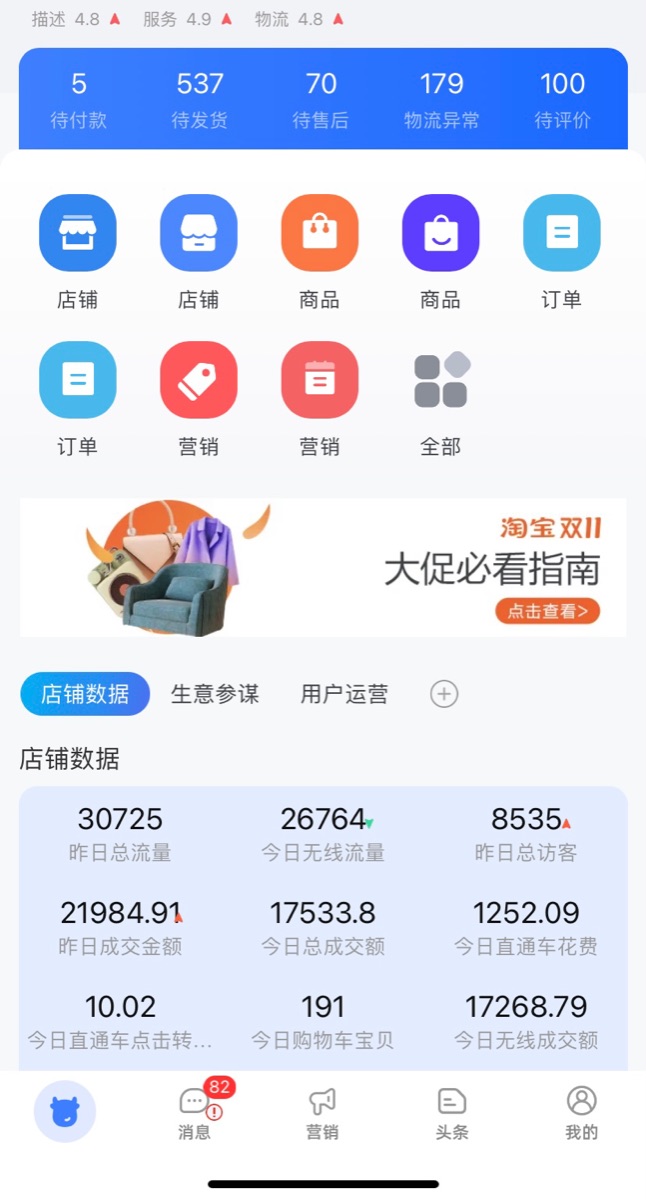Switch to 生意参谋 tab

click(215, 694)
